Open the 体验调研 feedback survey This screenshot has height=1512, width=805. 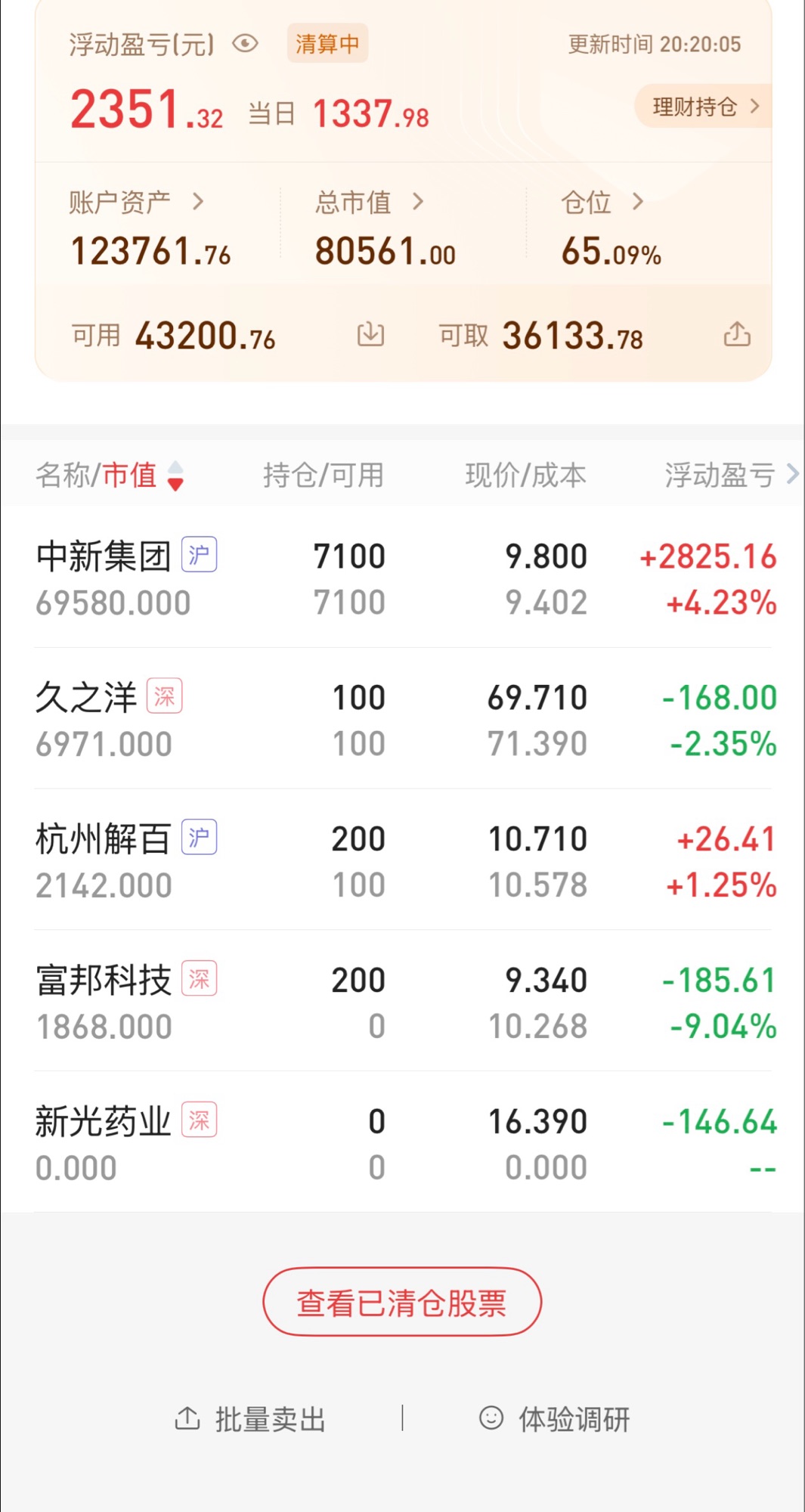[555, 1419]
